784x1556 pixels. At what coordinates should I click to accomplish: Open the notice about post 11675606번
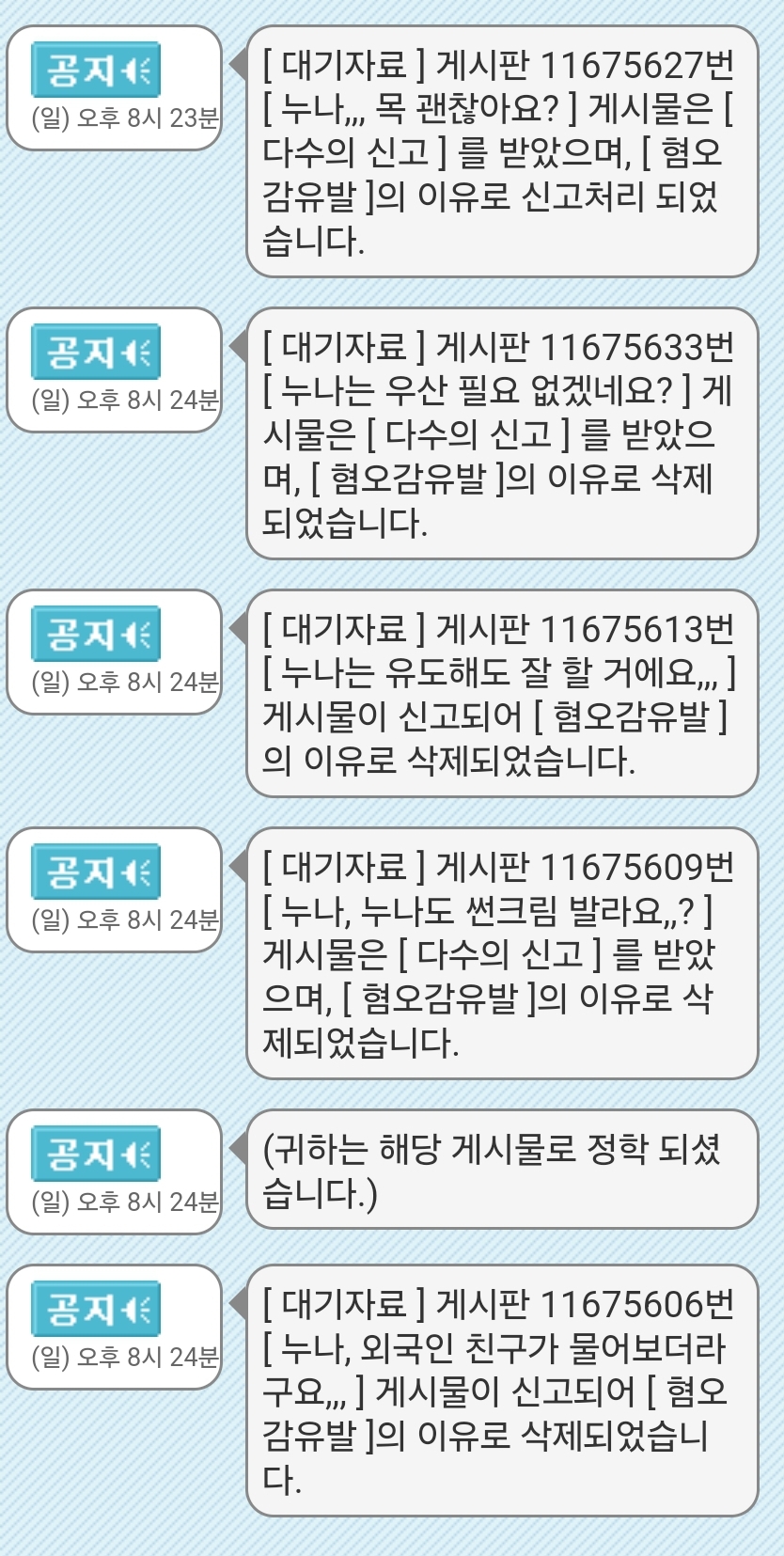(502, 1391)
